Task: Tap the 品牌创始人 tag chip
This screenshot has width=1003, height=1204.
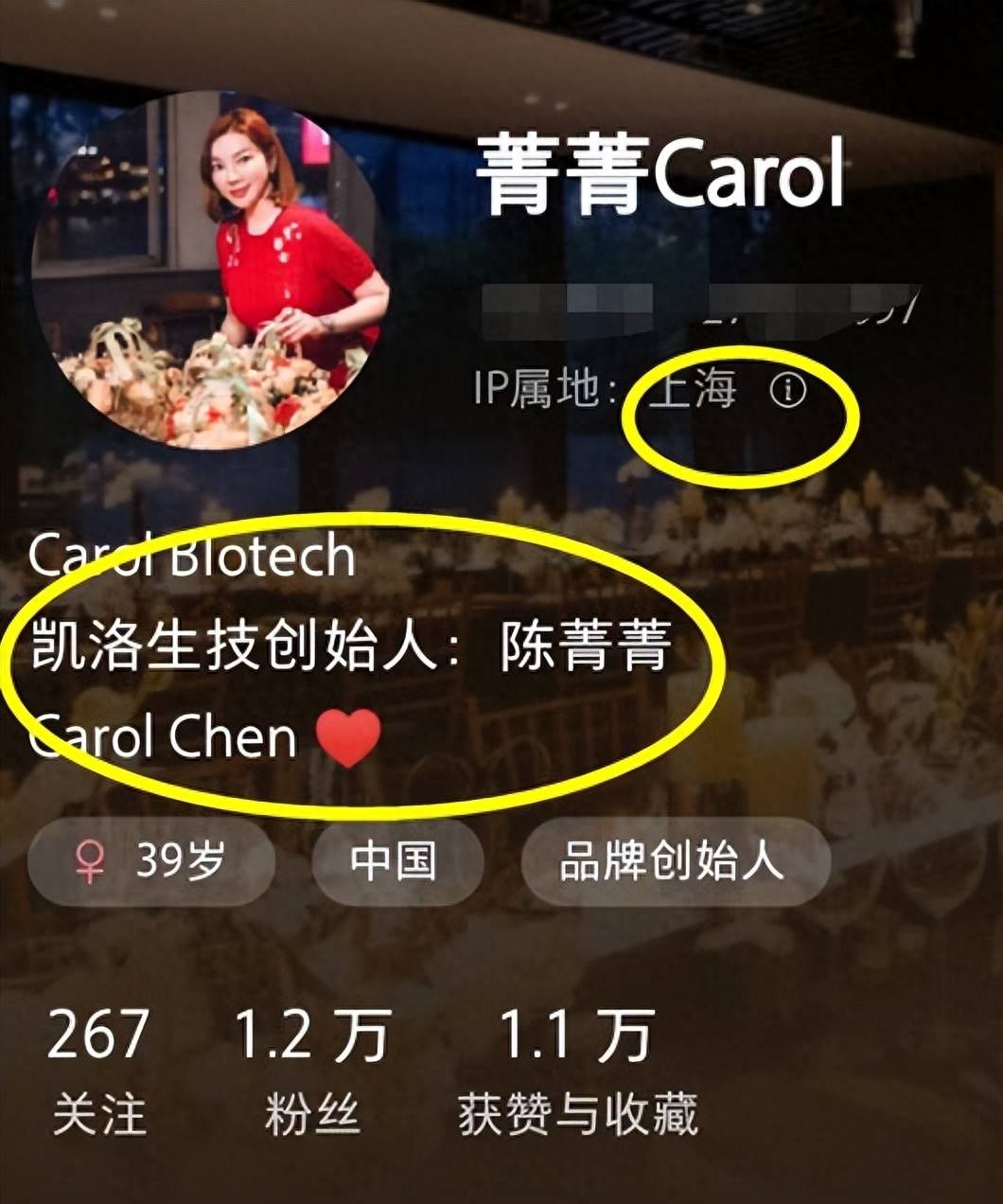Action: [675, 861]
